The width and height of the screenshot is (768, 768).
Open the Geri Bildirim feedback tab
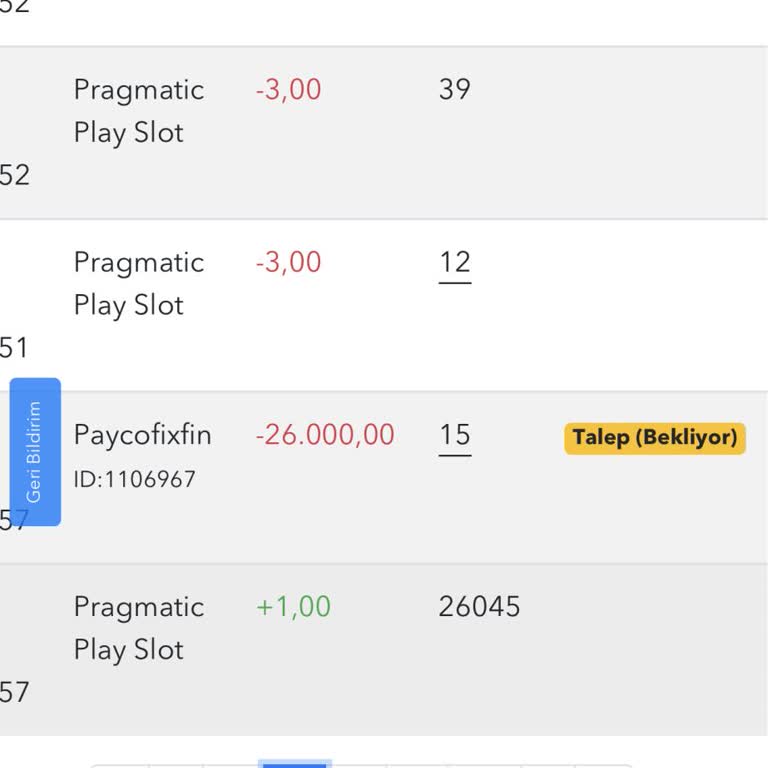pos(35,452)
